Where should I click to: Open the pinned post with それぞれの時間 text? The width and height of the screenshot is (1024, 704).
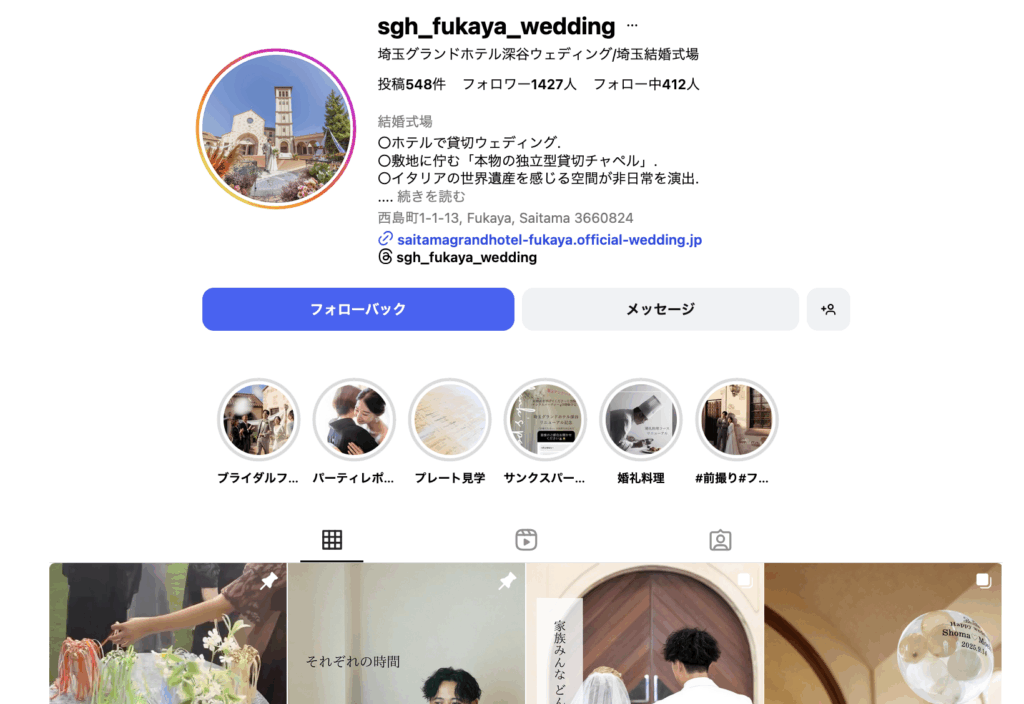[406, 640]
